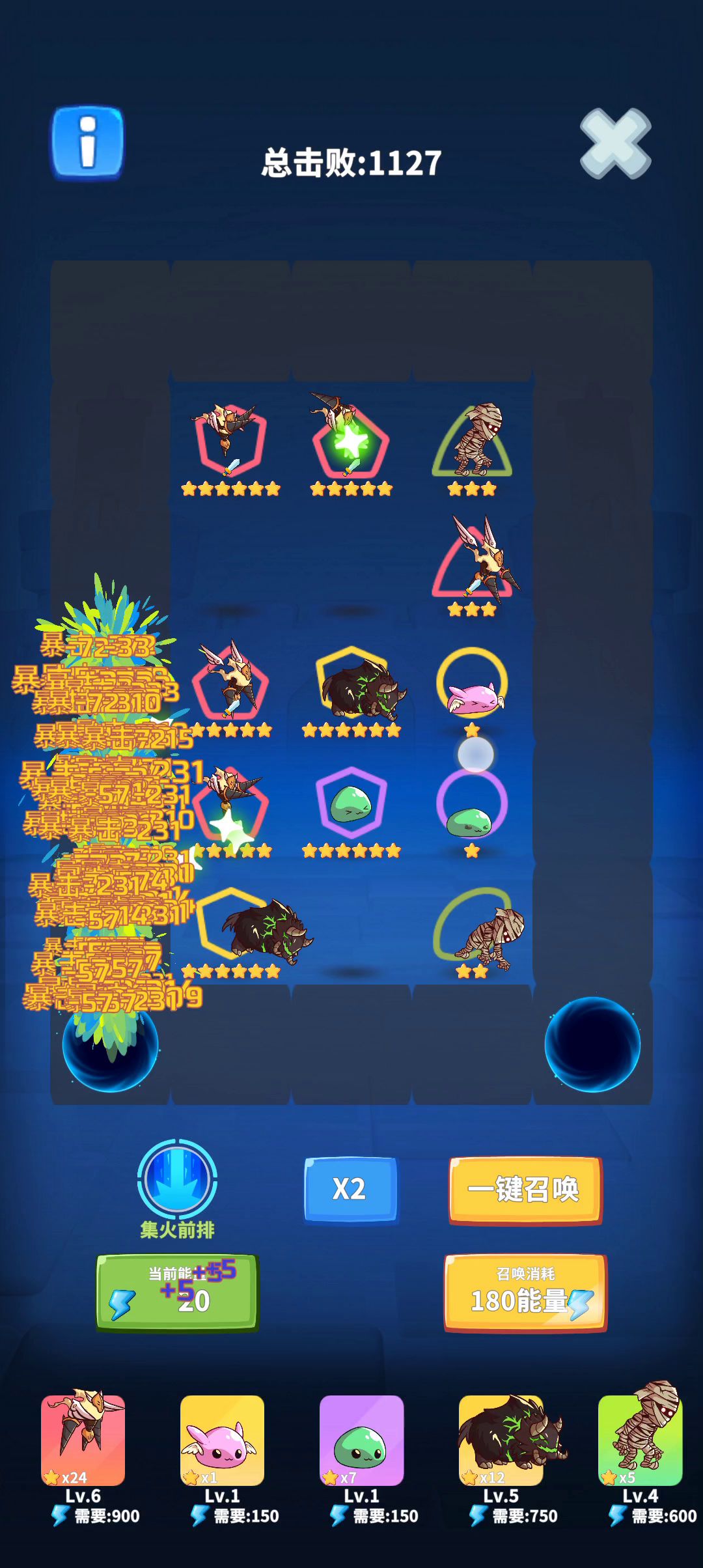Screen dimensions: 703x1568
Task: Upgrade the green slime Lv.1 card
Action: 361,1440
